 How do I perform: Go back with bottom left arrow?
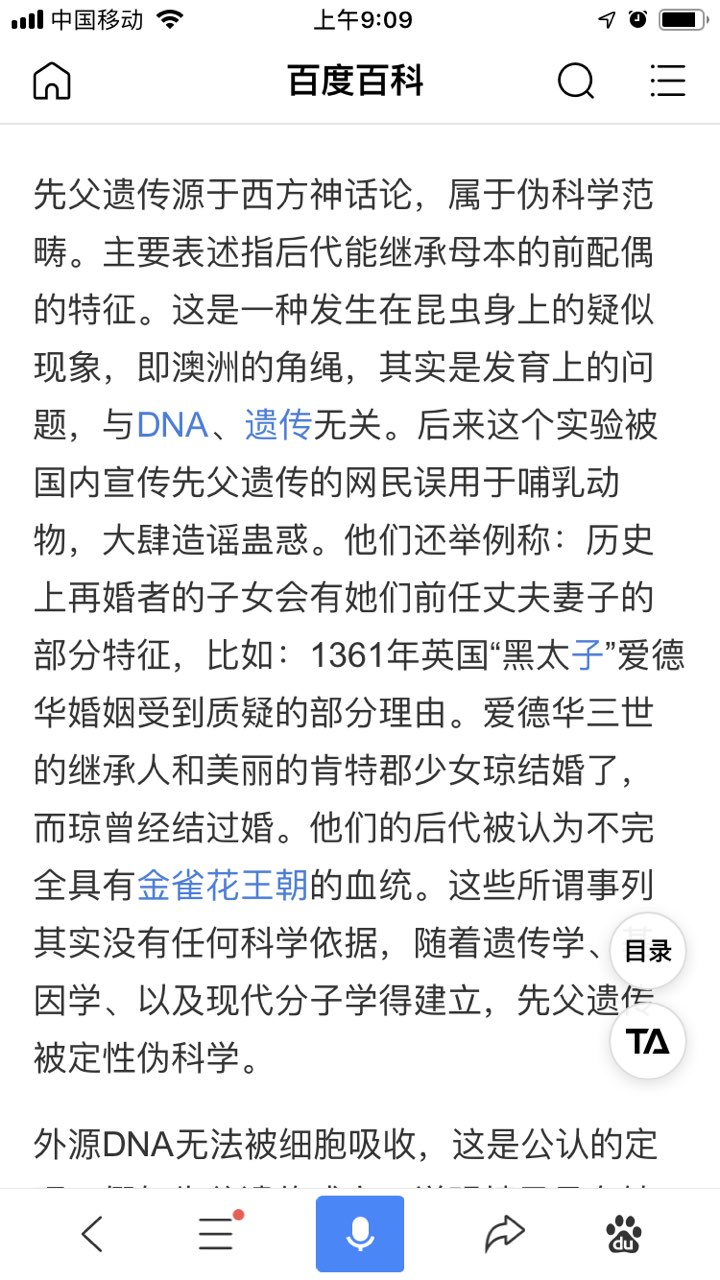pos(92,1235)
